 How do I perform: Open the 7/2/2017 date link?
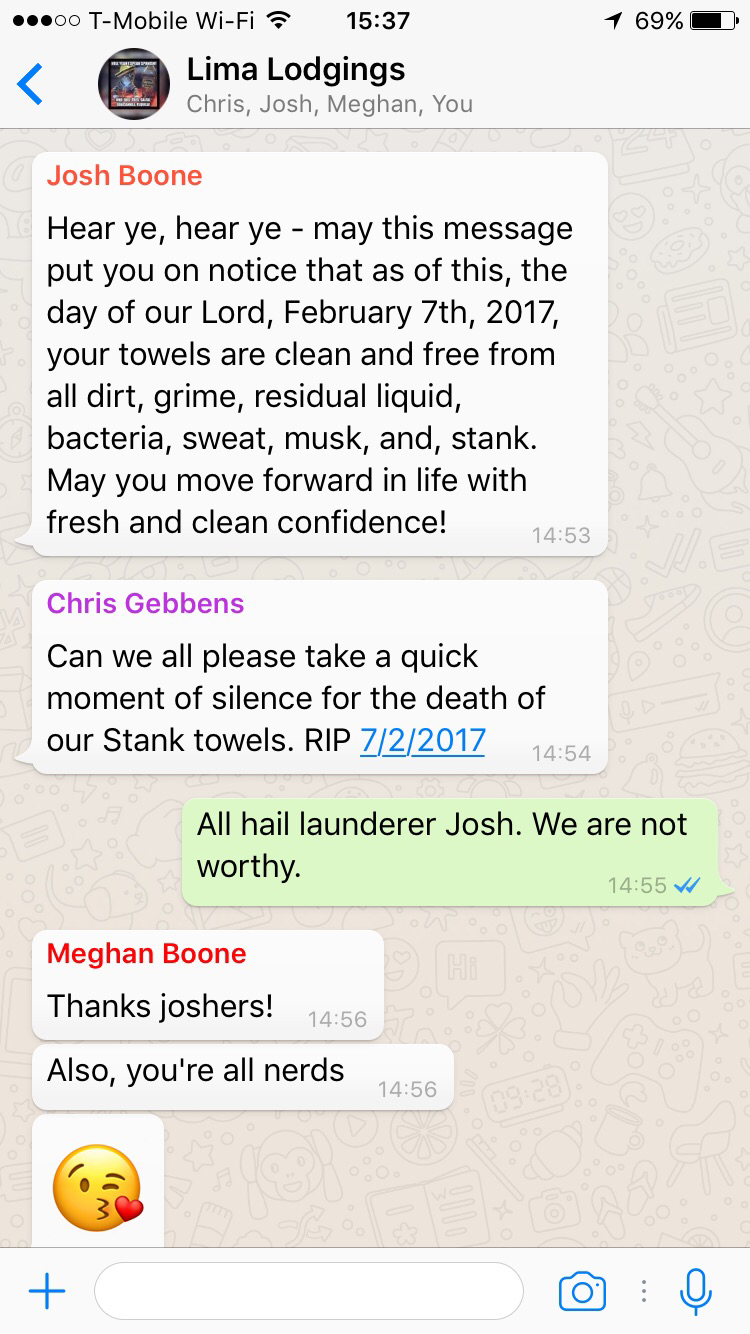[422, 740]
